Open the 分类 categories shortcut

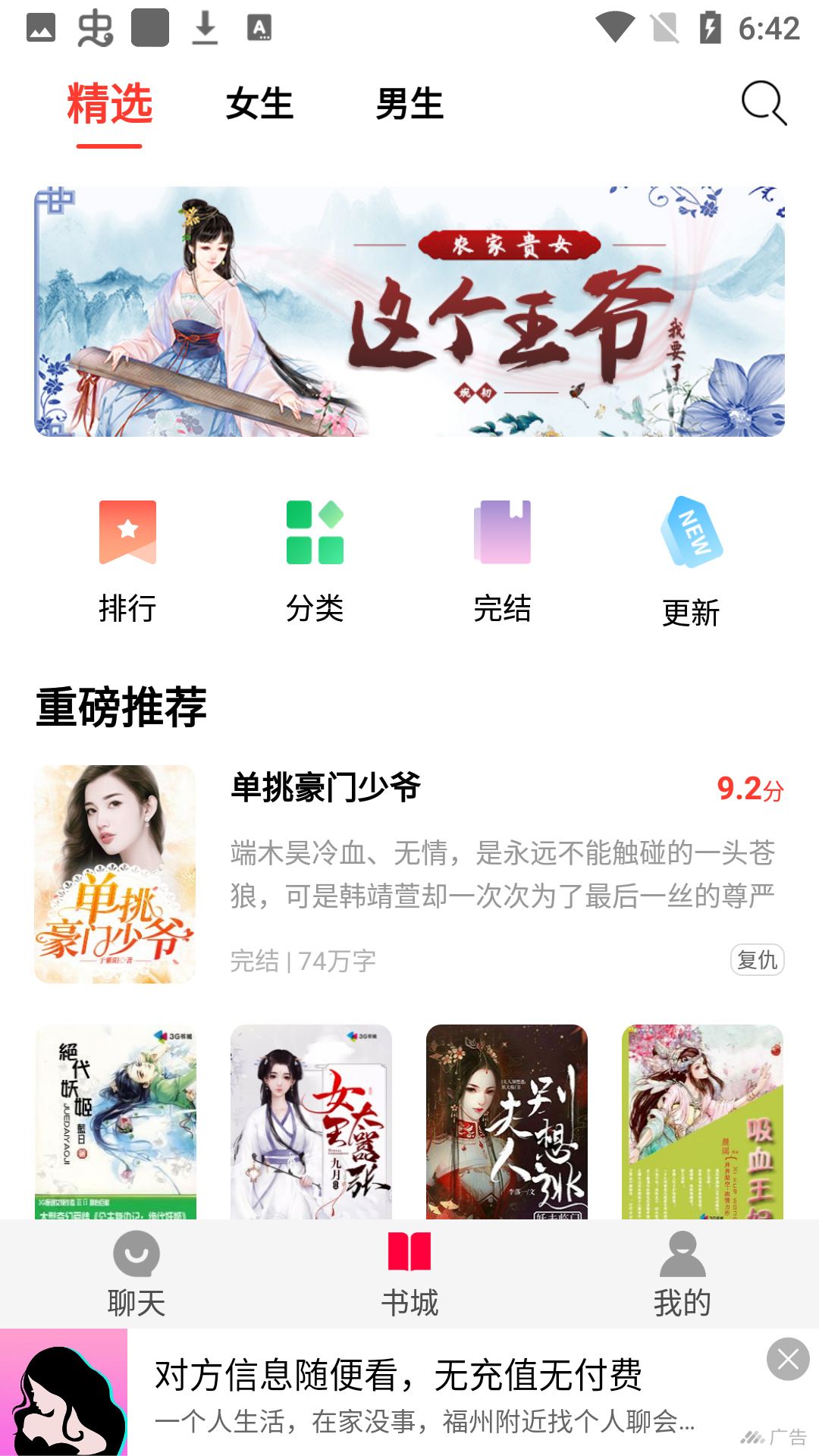[x=315, y=561]
